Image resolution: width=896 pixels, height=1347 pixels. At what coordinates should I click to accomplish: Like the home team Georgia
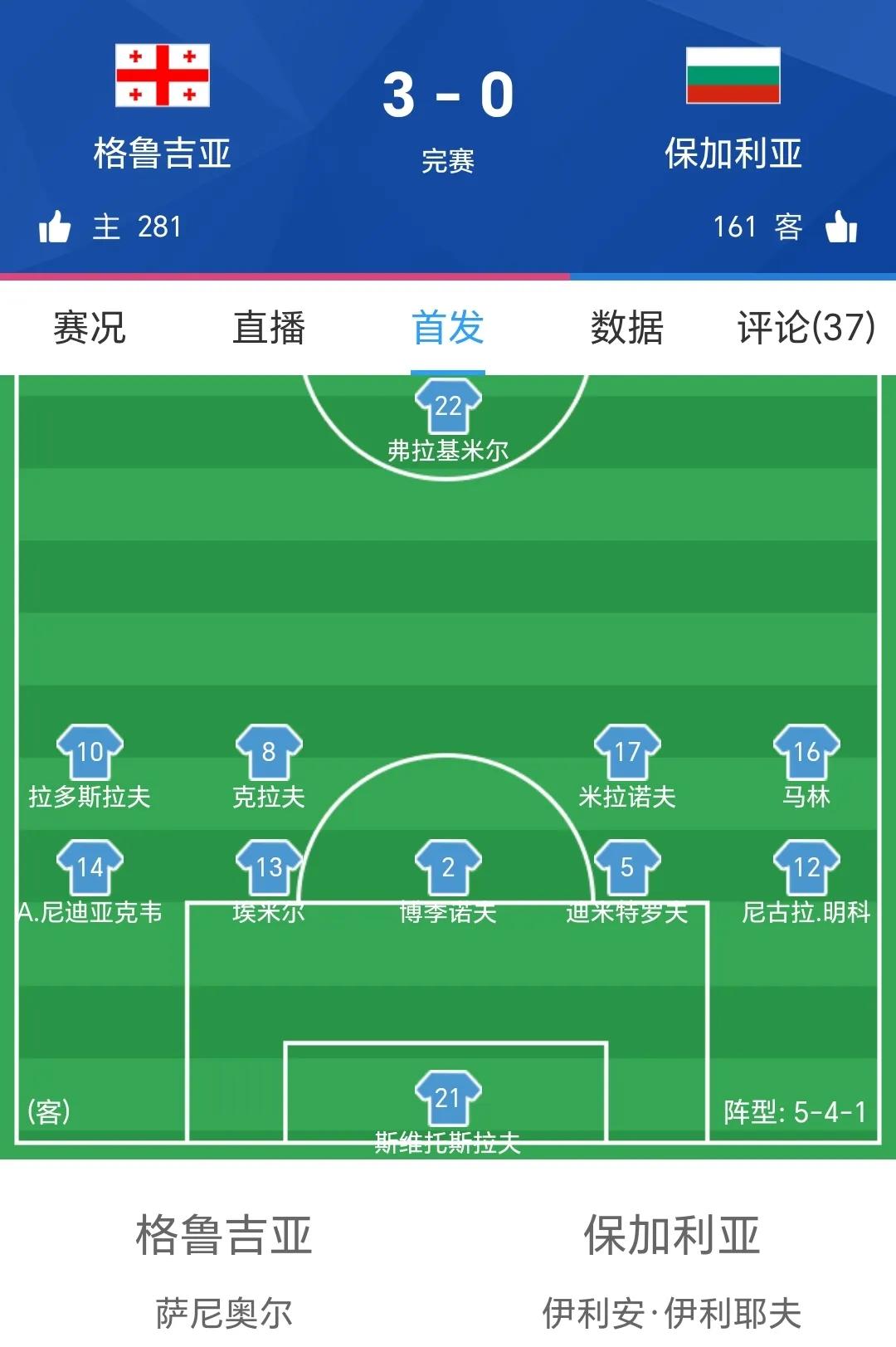tap(55, 227)
